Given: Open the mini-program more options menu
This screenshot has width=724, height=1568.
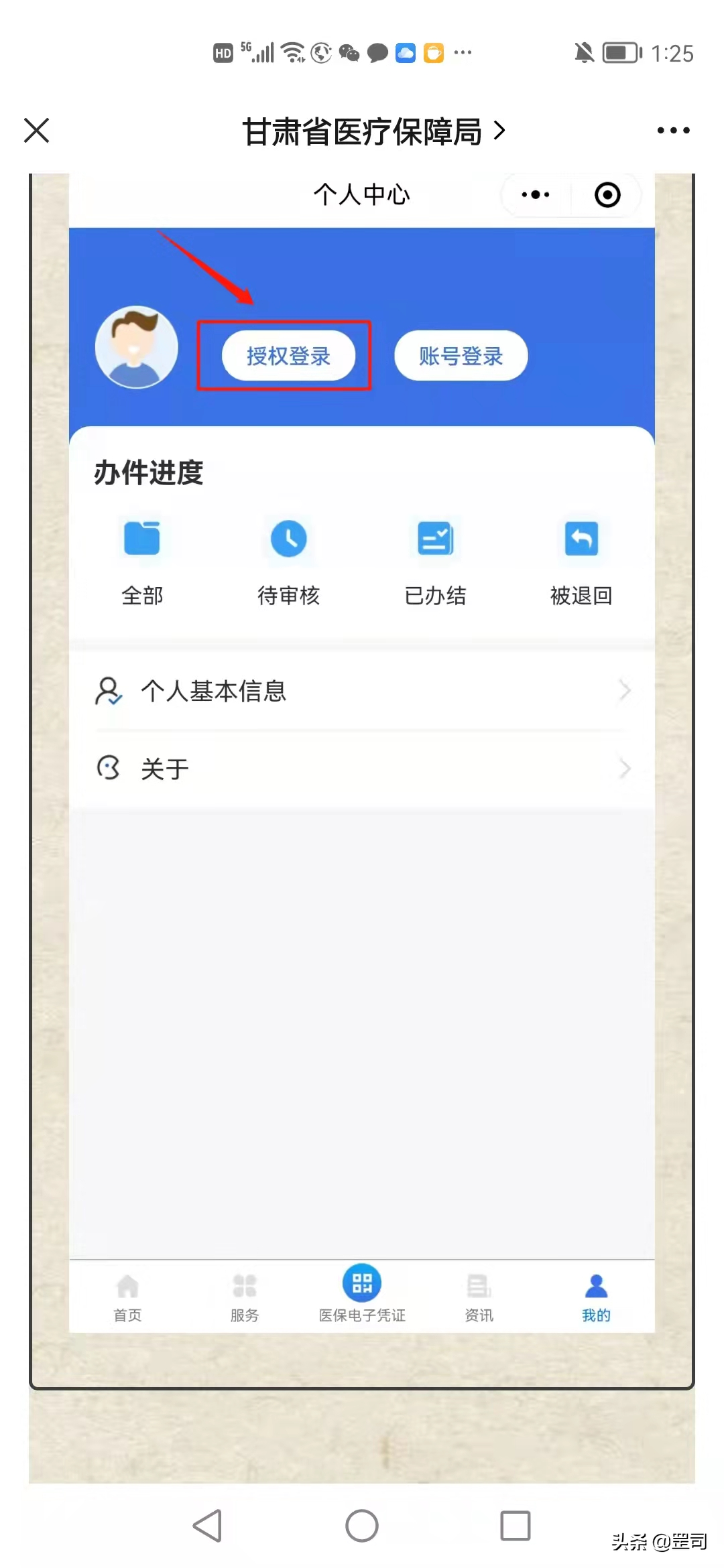Looking at the screenshot, I should (x=672, y=131).
